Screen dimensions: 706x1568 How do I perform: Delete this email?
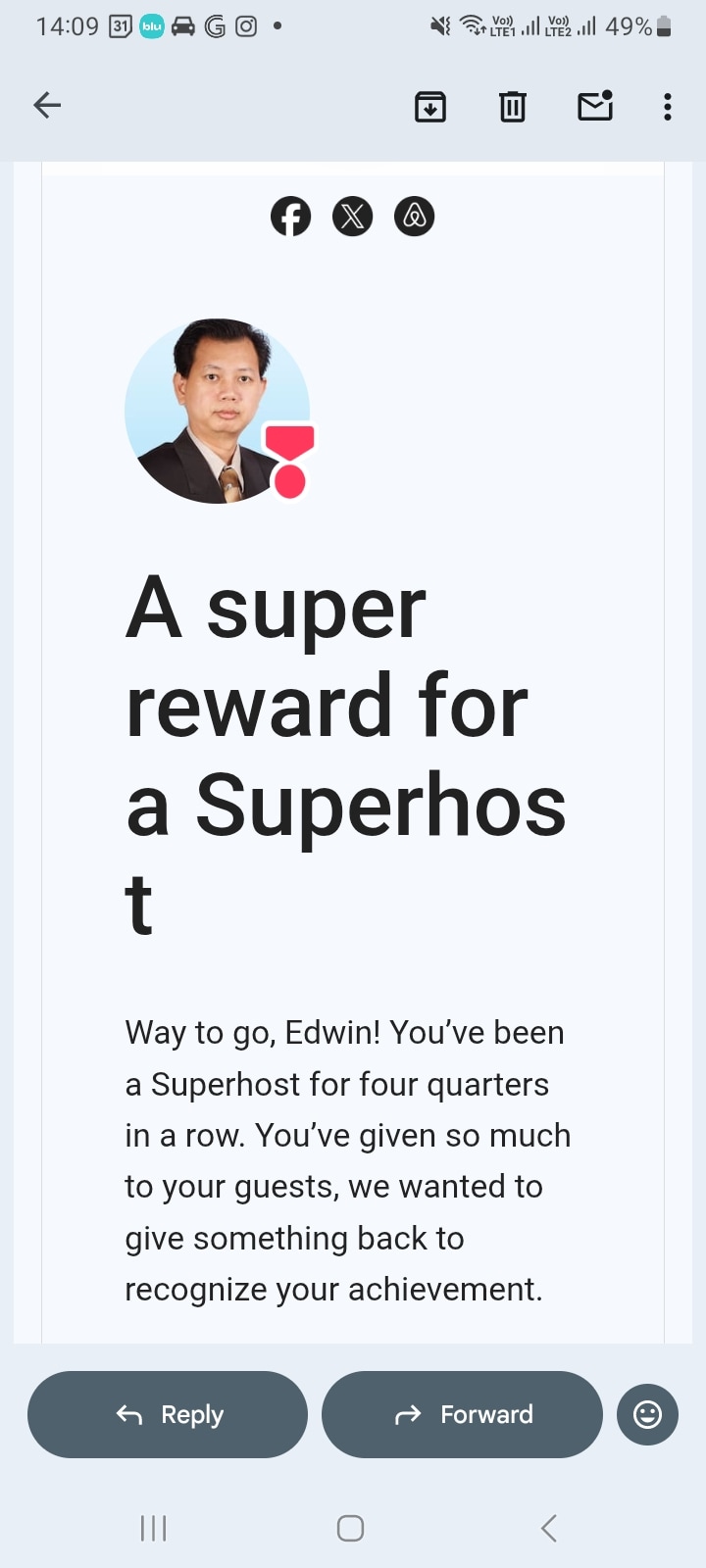tap(513, 106)
